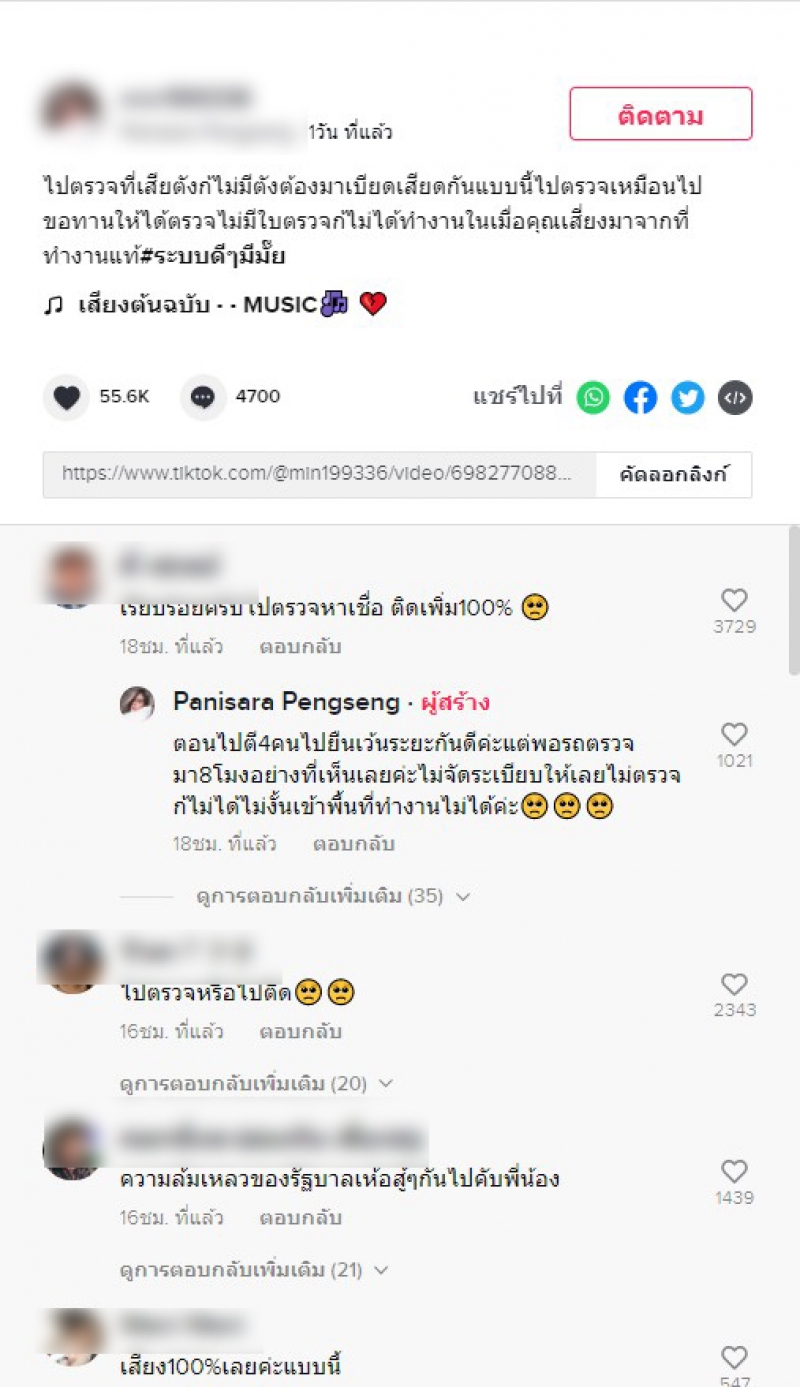Like the comment with 1439 likes
This screenshot has width=800, height=1387.
tap(734, 1172)
